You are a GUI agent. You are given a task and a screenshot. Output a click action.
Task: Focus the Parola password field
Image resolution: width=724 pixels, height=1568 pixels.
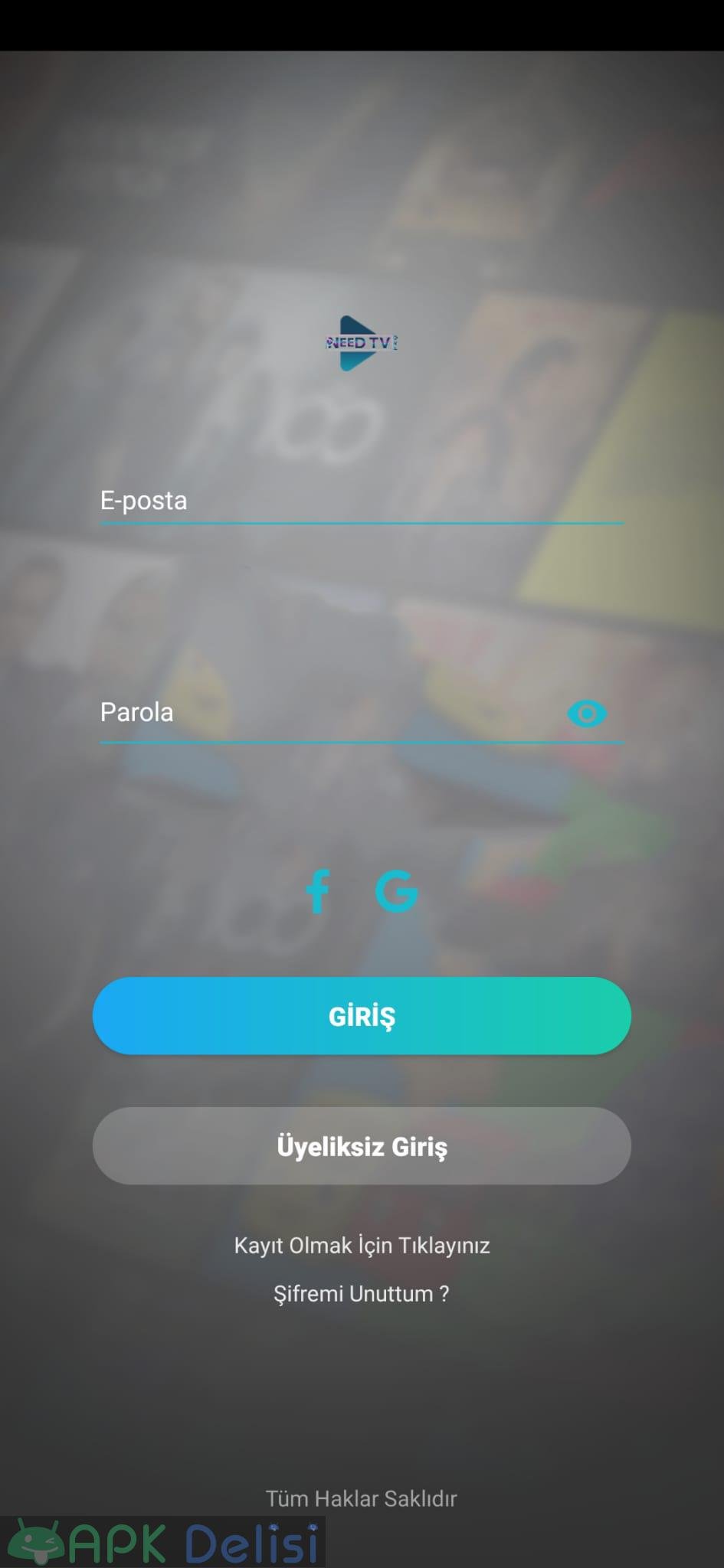[329, 713]
